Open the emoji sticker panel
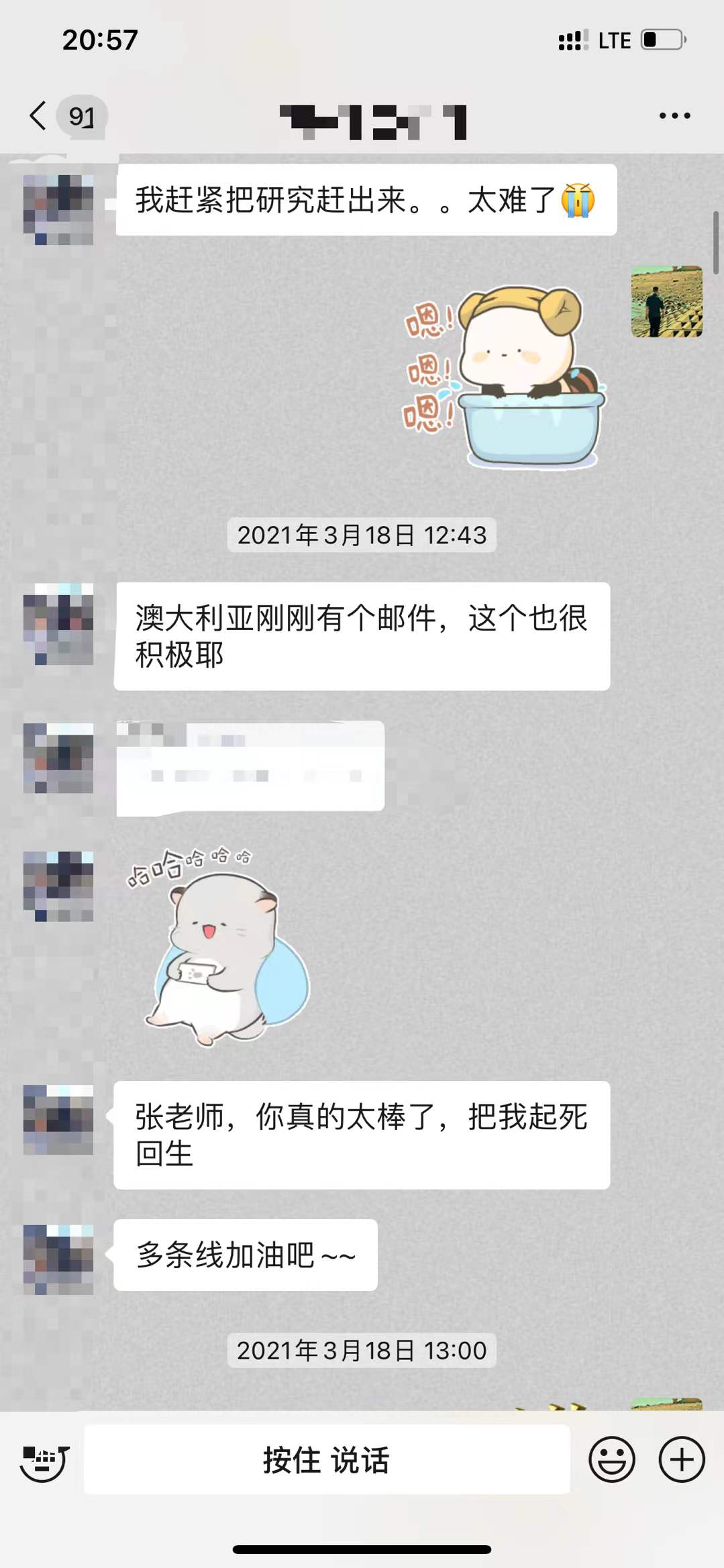This screenshot has height=1568, width=724. 611,1460
